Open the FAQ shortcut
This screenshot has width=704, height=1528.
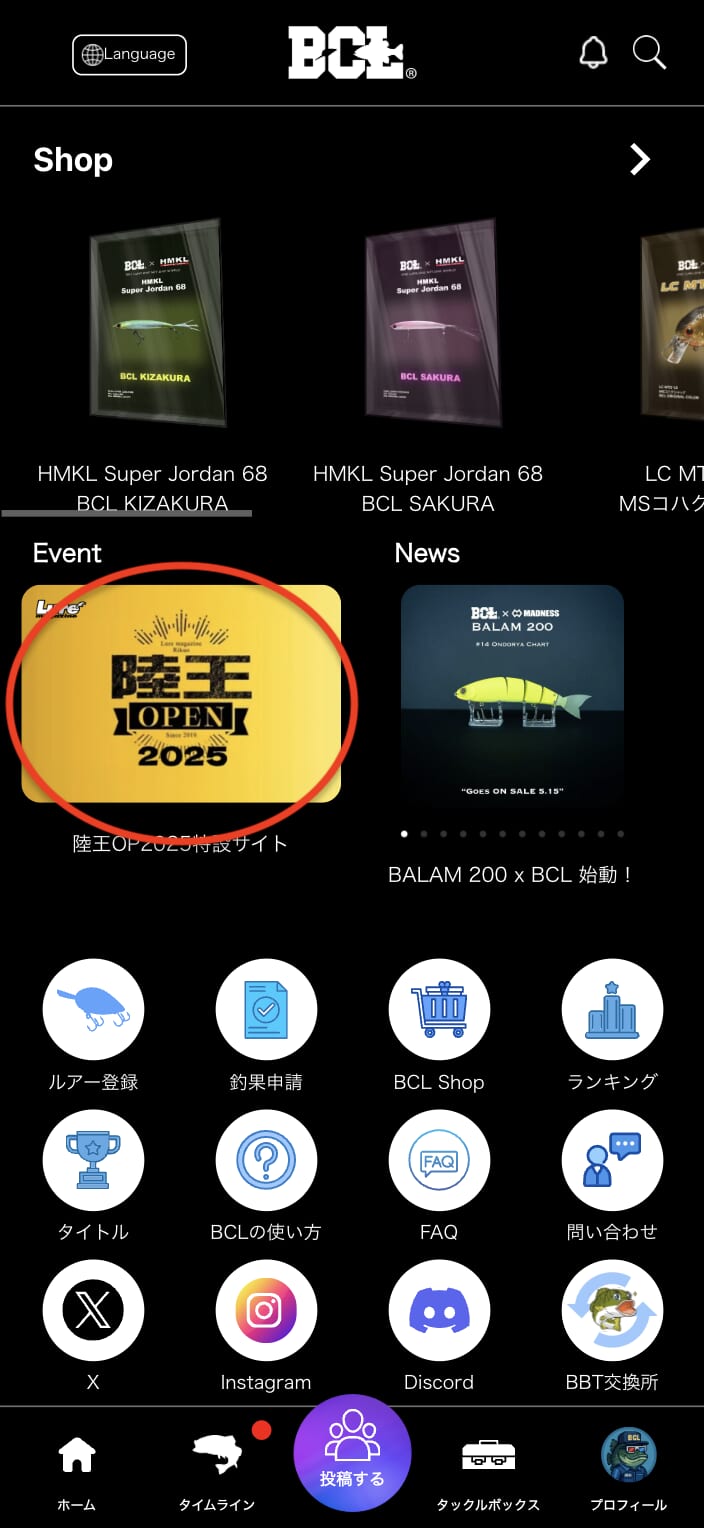[439, 1159]
